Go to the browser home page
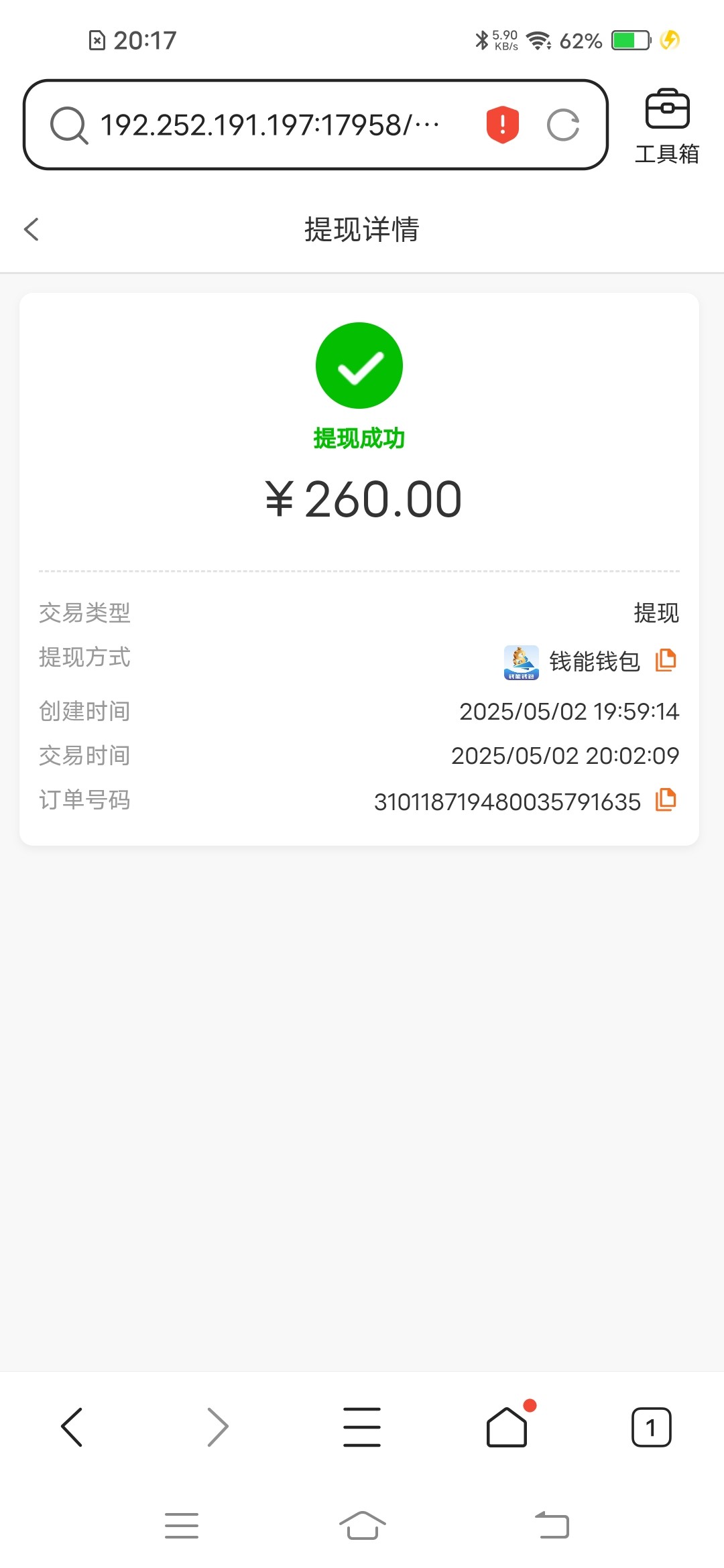This screenshot has width=724, height=1568. click(507, 1427)
